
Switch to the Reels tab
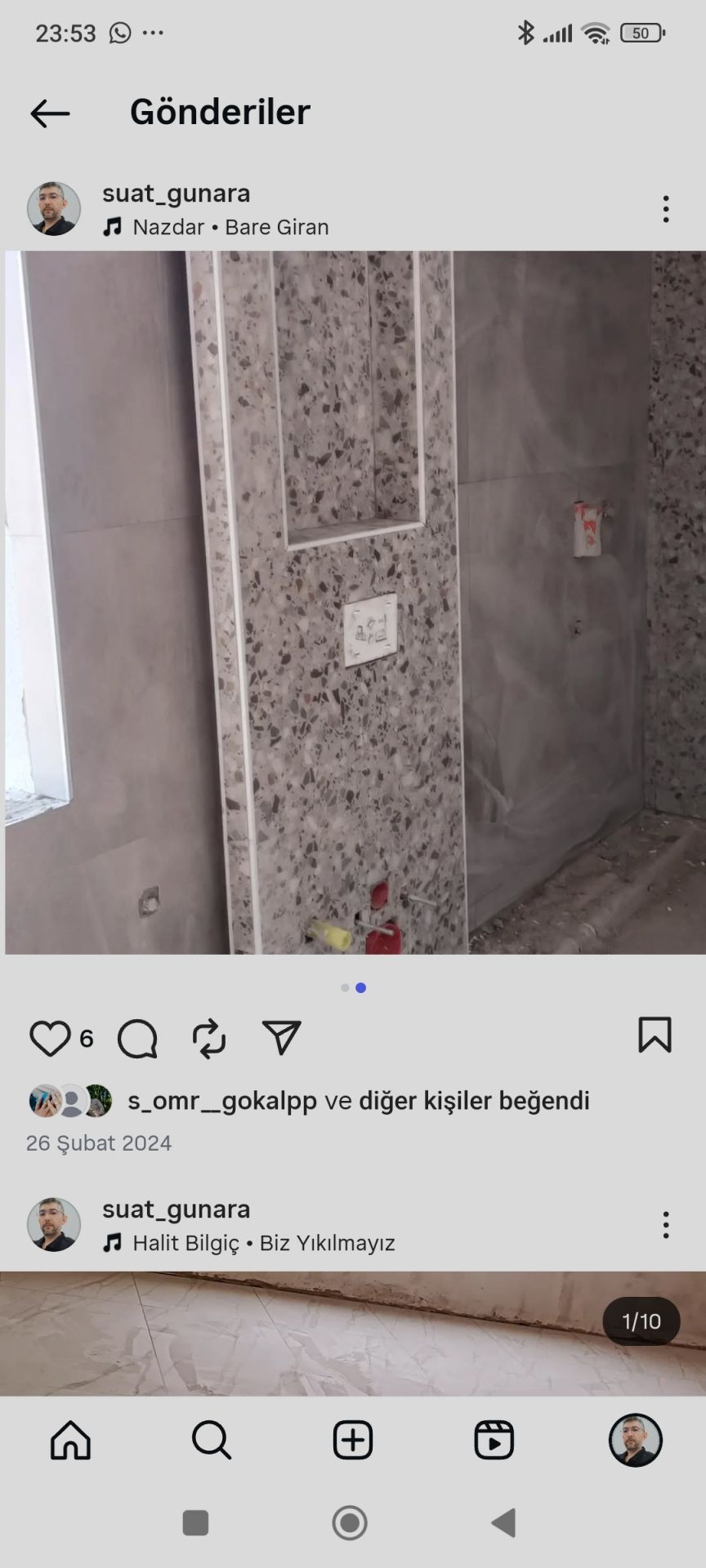(494, 1440)
